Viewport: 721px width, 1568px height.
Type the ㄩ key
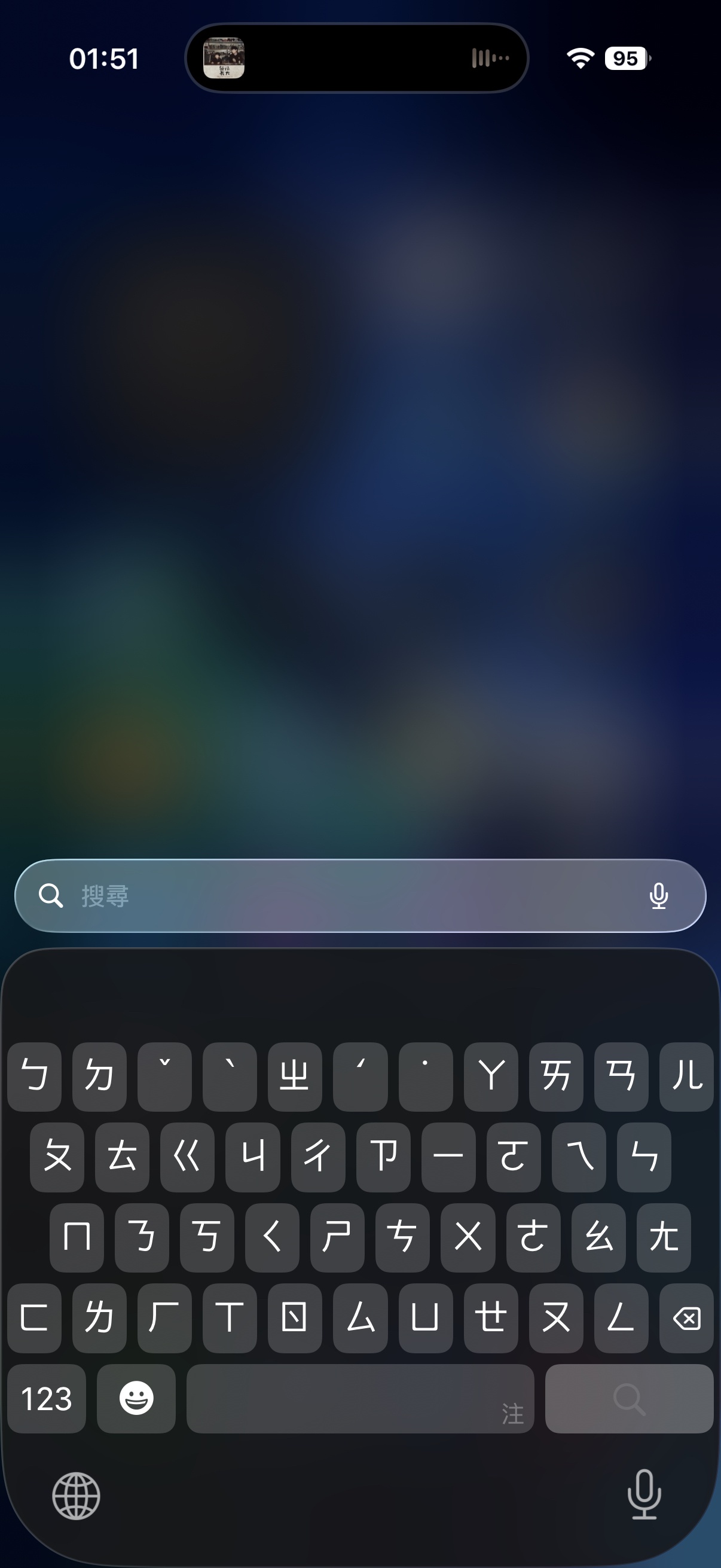tap(425, 1318)
